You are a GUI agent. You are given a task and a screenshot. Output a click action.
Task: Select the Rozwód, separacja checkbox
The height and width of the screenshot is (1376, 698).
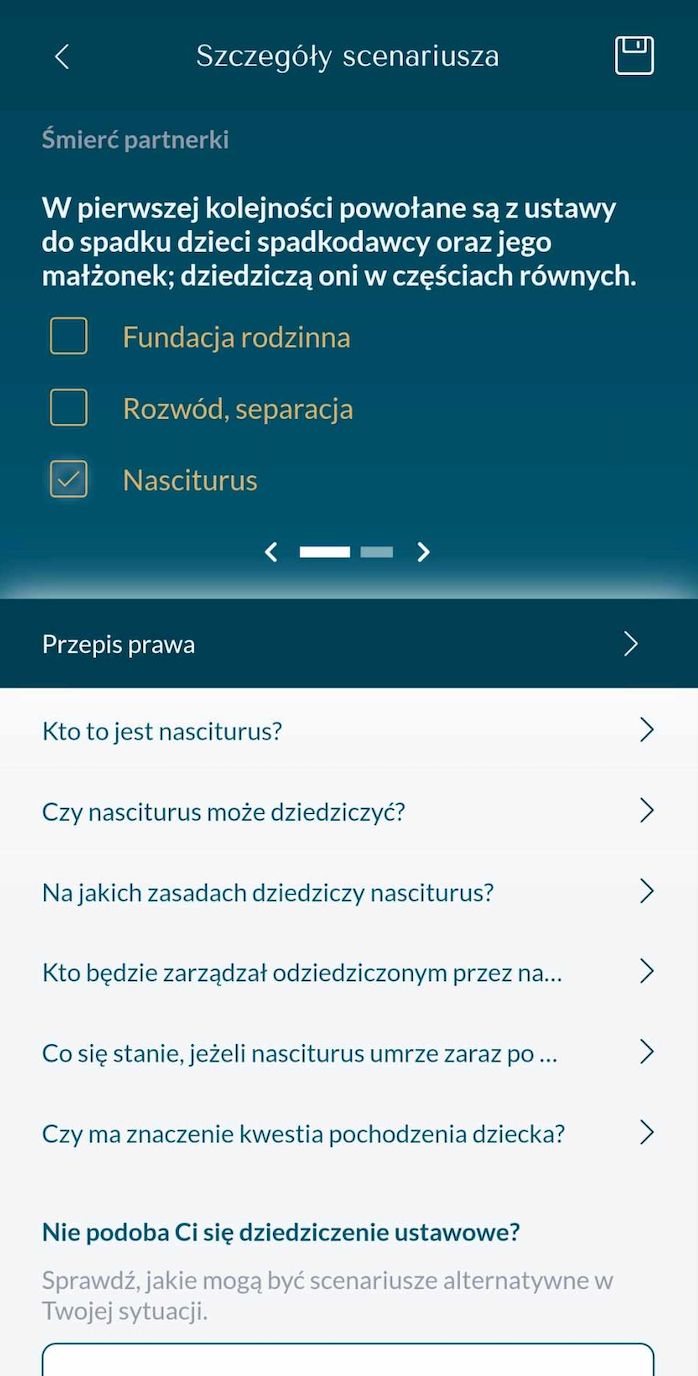click(69, 408)
